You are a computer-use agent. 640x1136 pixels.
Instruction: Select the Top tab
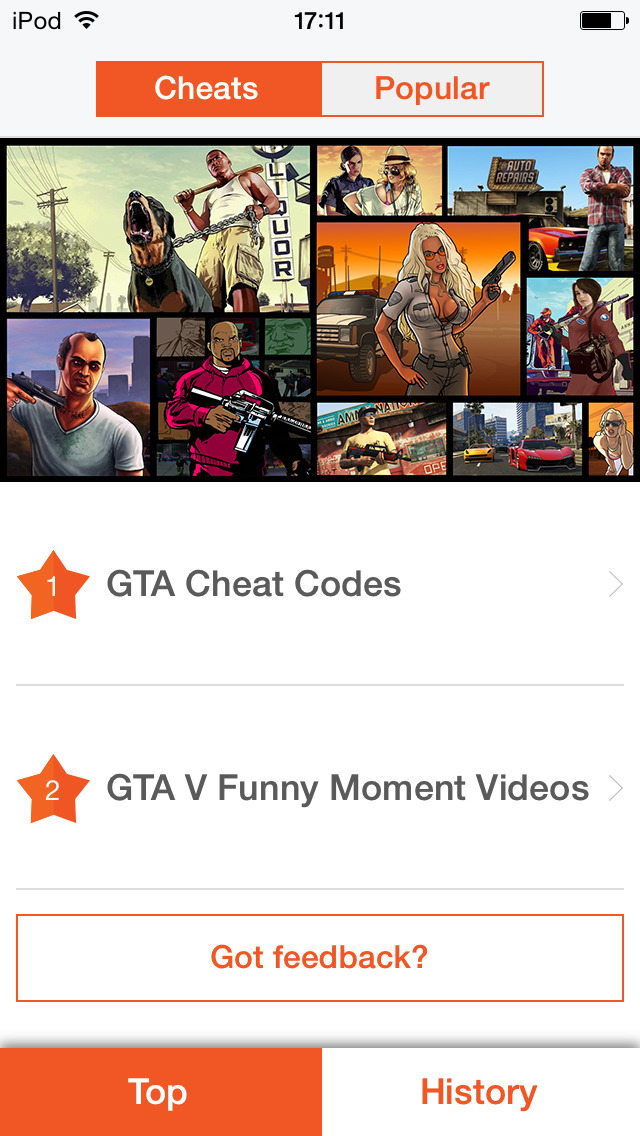pyautogui.click(x=160, y=1092)
